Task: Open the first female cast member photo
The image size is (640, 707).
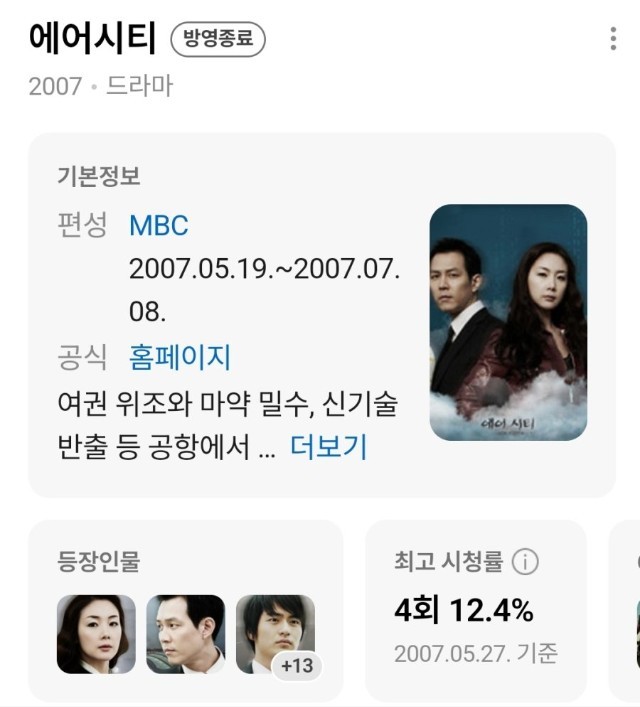Action: coord(96,634)
